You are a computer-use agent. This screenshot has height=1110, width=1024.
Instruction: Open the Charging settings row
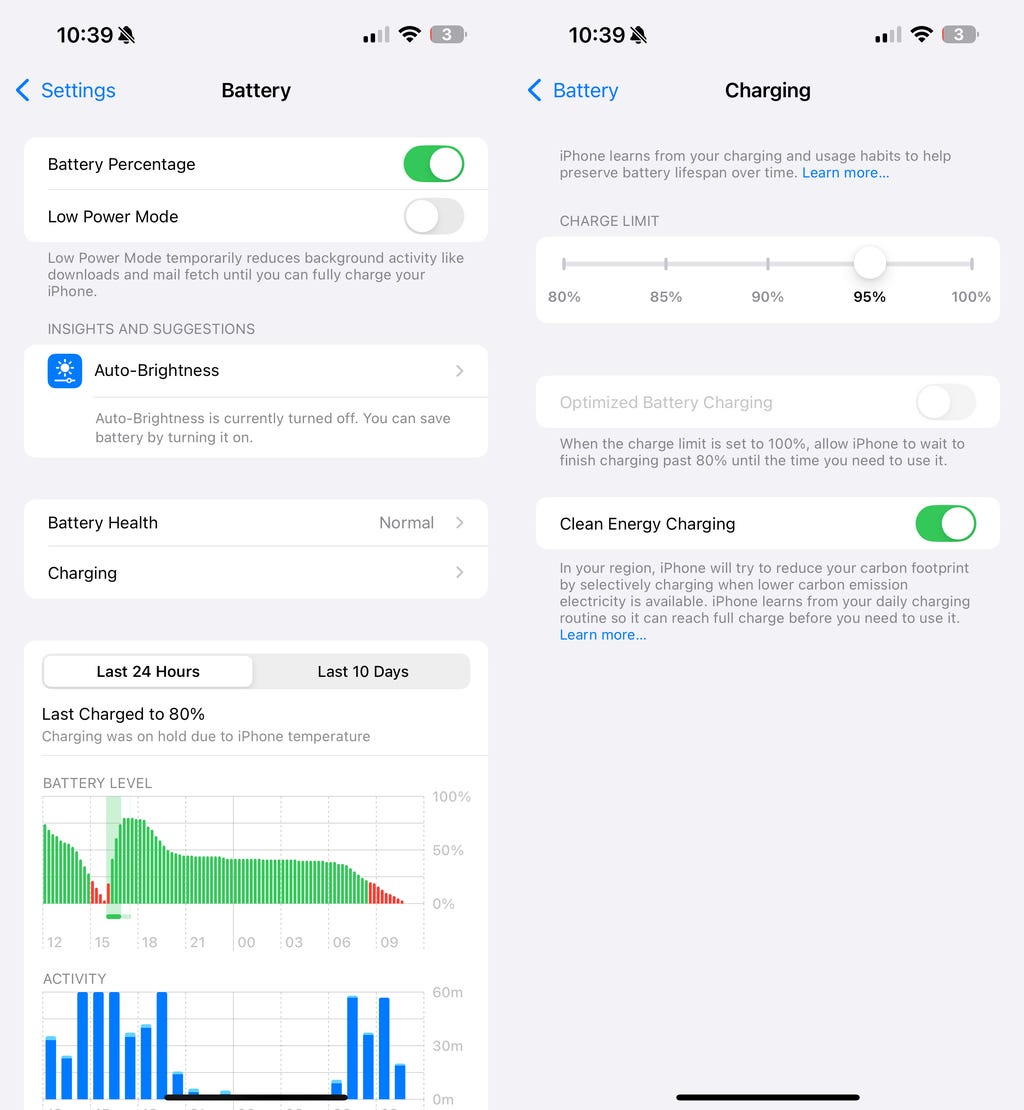click(x=255, y=573)
